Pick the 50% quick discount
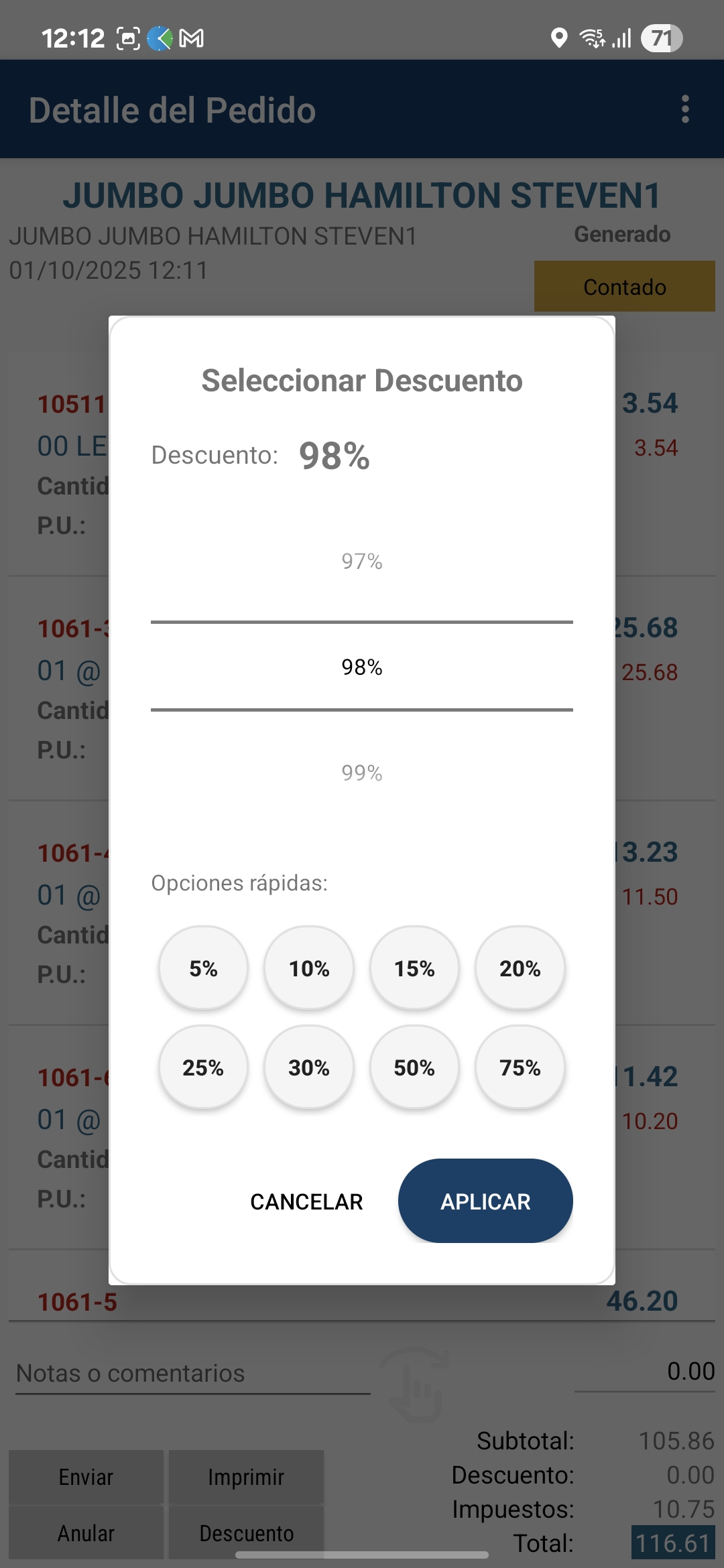The height and width of the screenshot is (1568, 724). click(x=414, y=1067)
